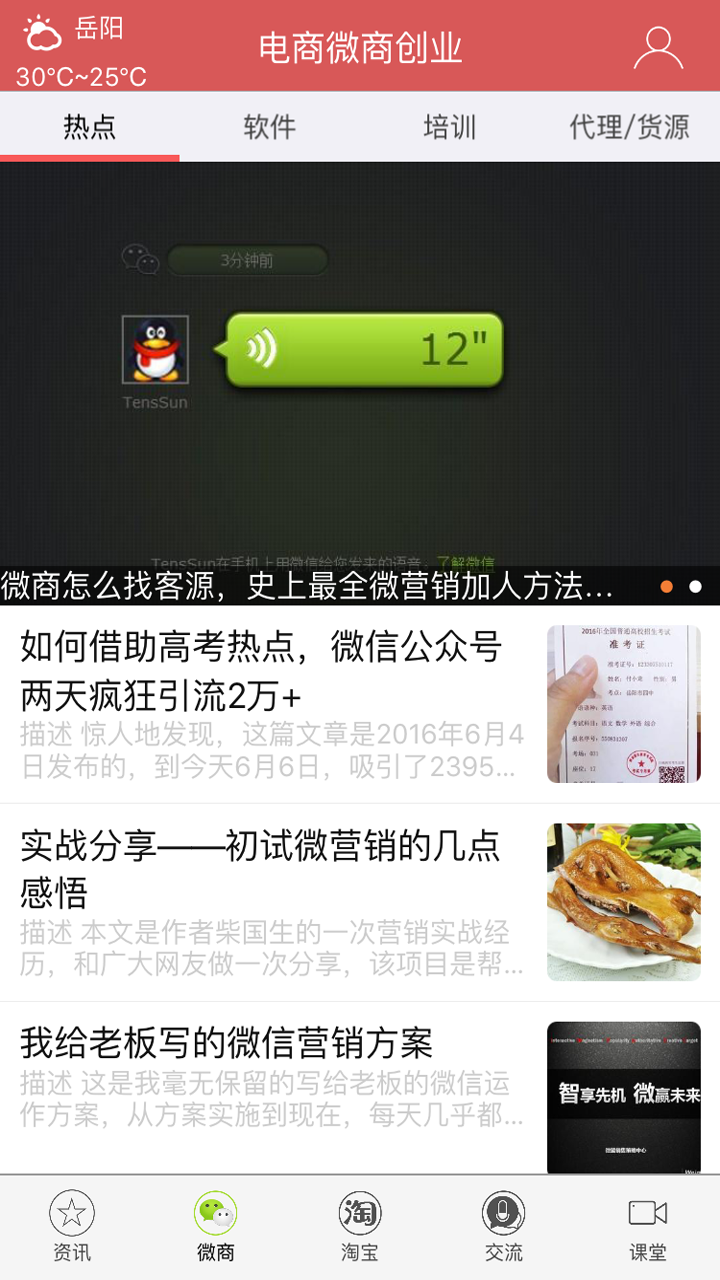Go to the 课堂 bottom tab
This screenshot has height=1280, width=720.
coord(648,1228)
